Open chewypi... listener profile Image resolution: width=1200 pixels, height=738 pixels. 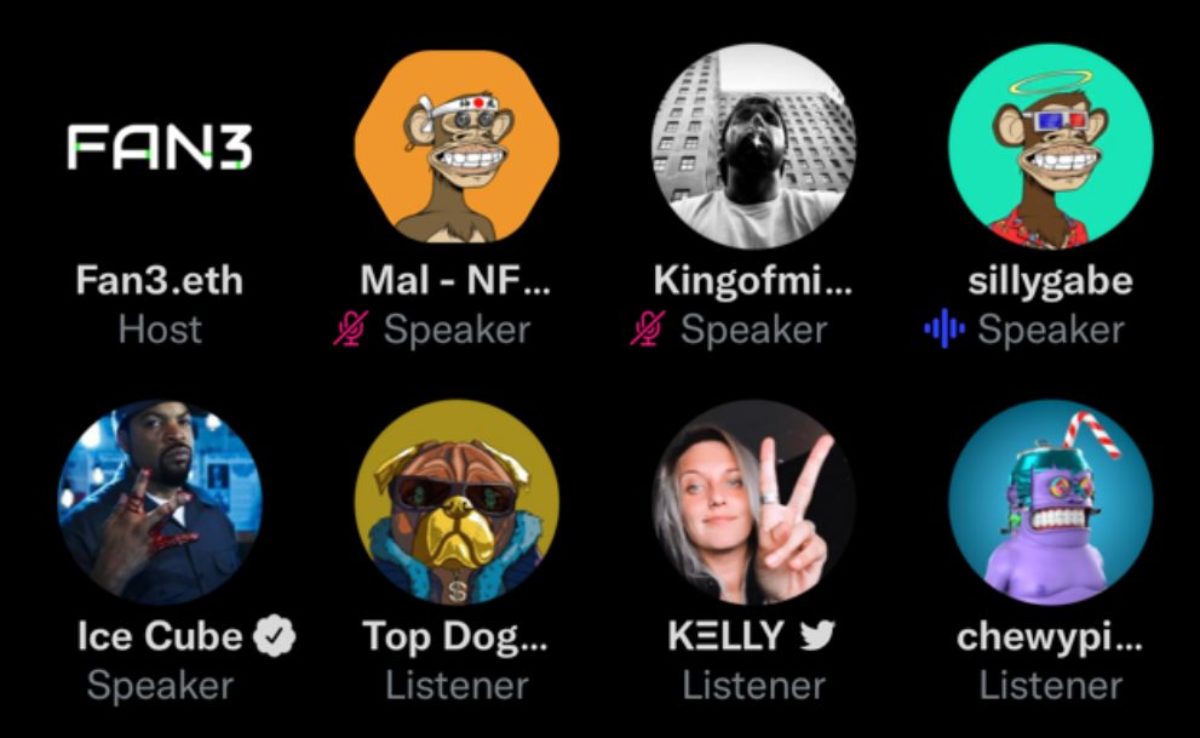point(1050,503)
